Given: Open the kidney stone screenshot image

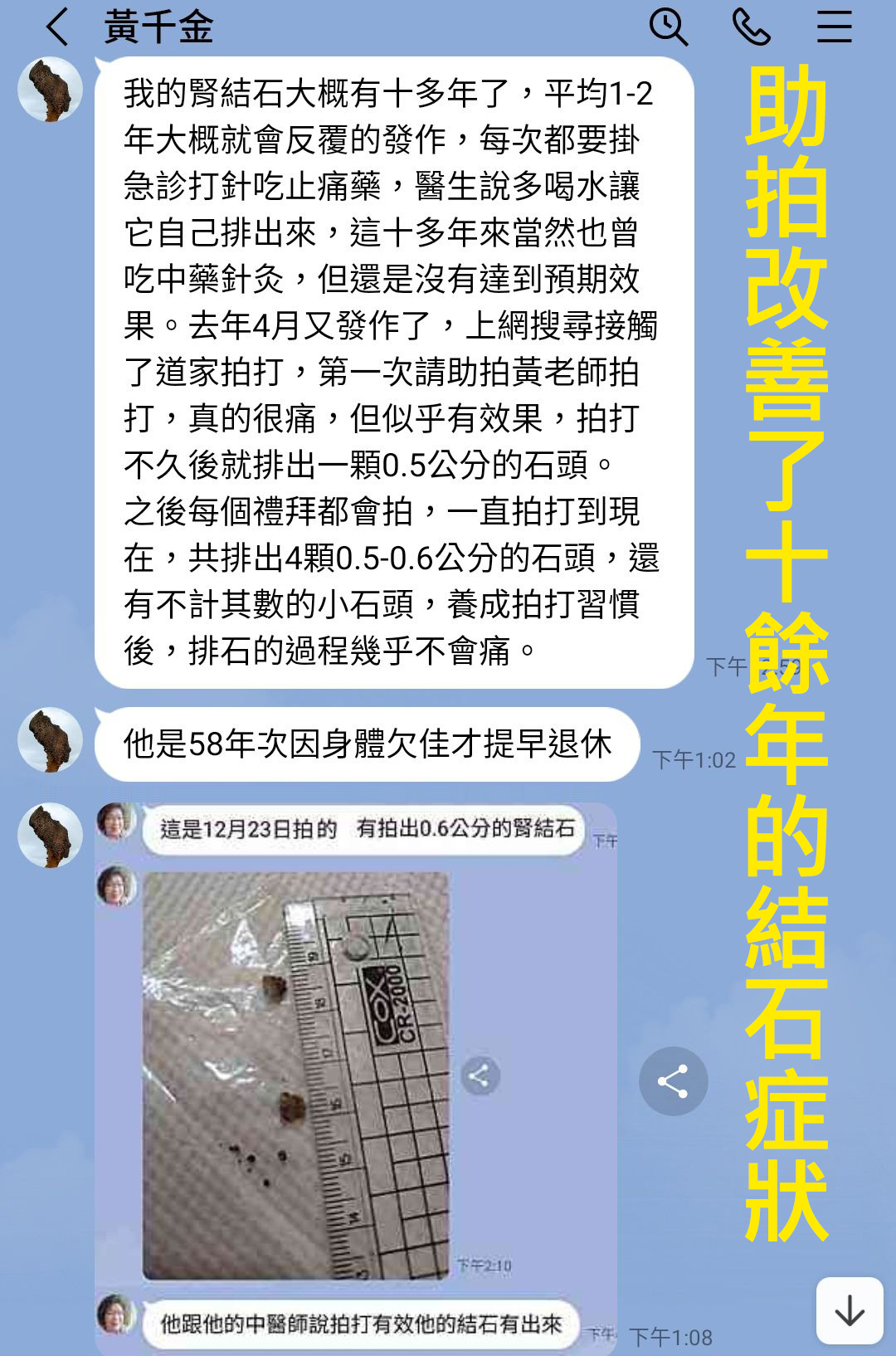Looking at the screenshot, I should (357, 1071).
